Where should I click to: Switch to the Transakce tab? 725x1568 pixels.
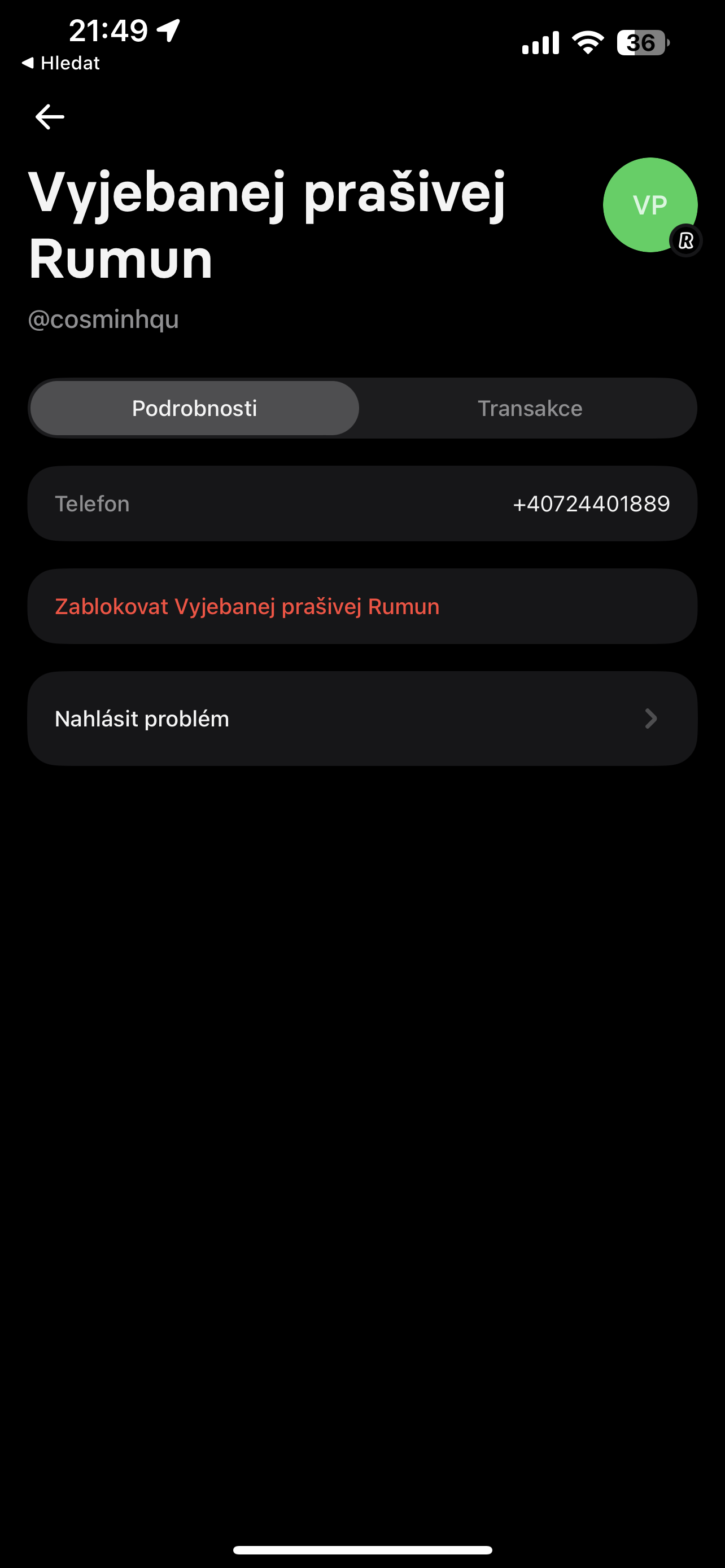(529, 409)
